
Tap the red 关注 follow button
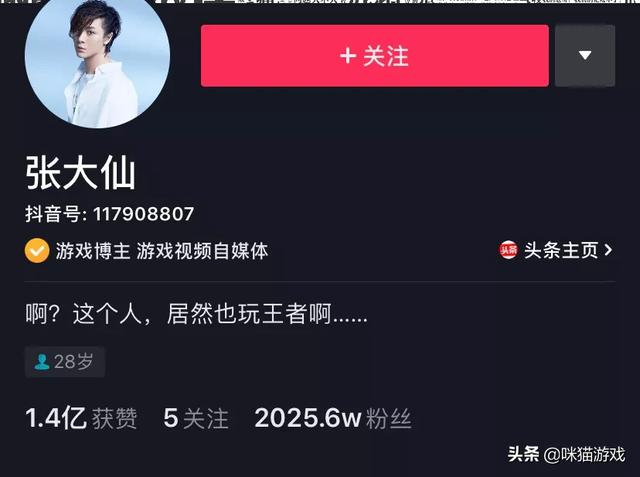pos(374,56)
